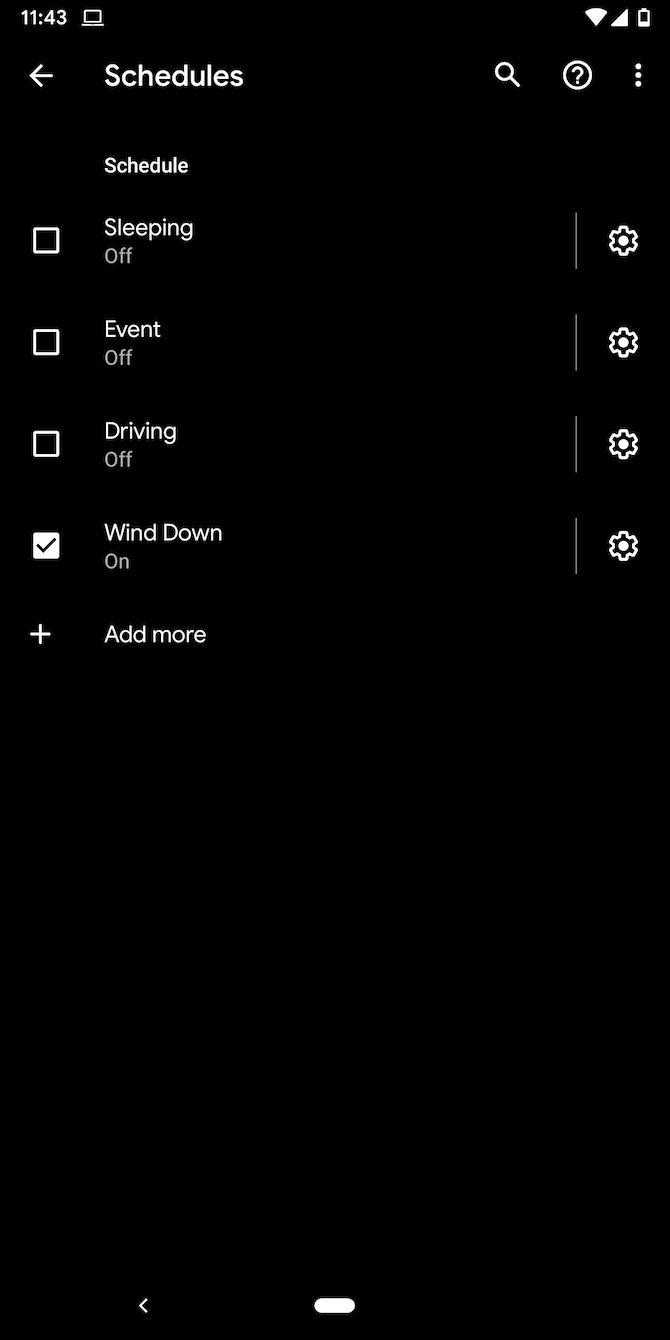
Task: Open settings gear for Event
Action: tap(623, 342)
